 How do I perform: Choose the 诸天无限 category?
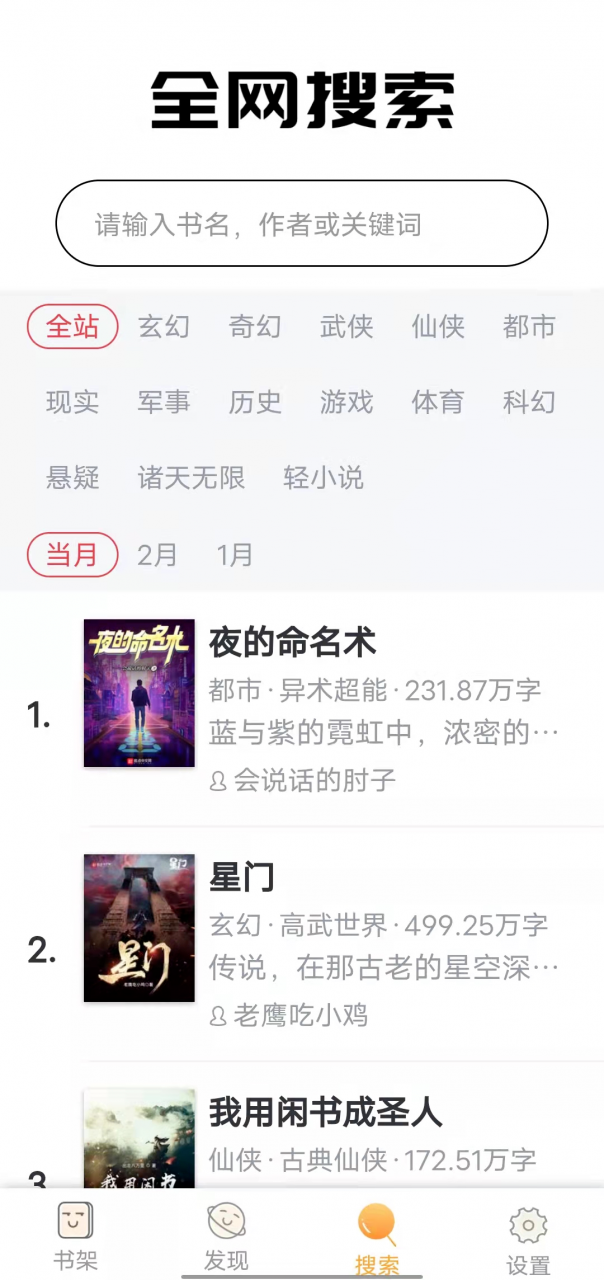(191, 479)
